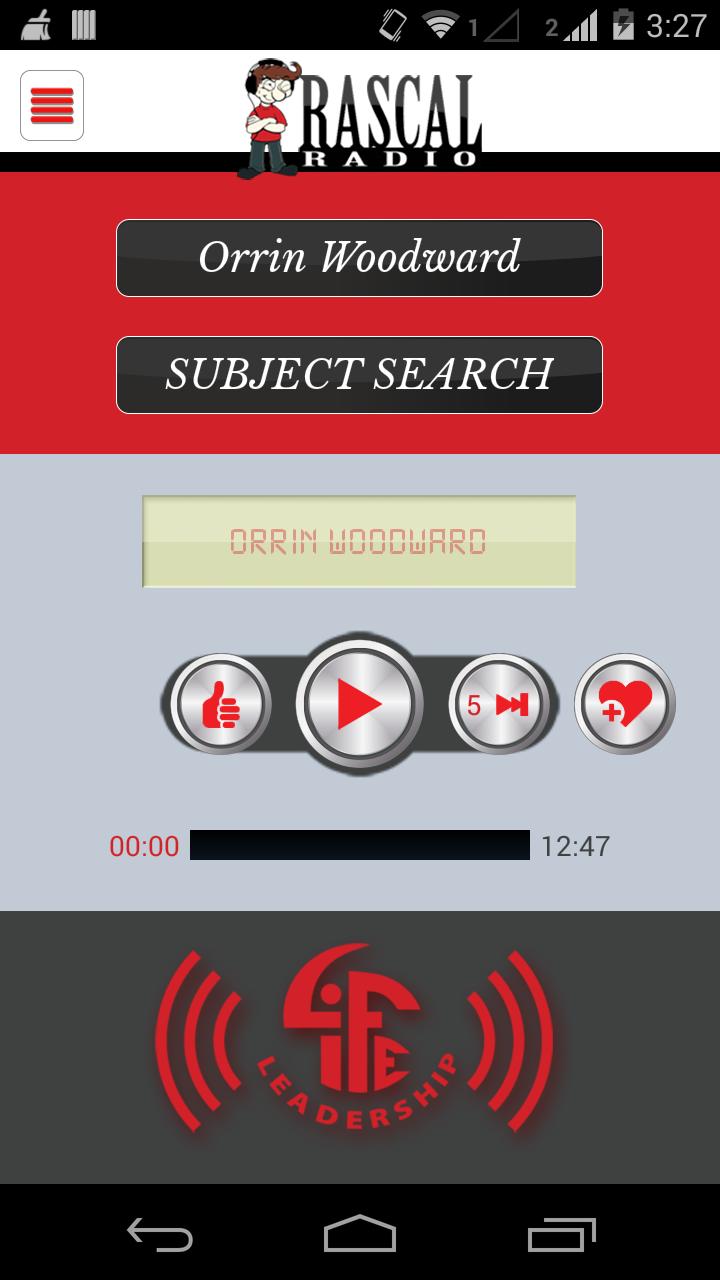Open the hamburger menu
The height and width of the screenshot is (1280, 720).
(x=52, y=105)
